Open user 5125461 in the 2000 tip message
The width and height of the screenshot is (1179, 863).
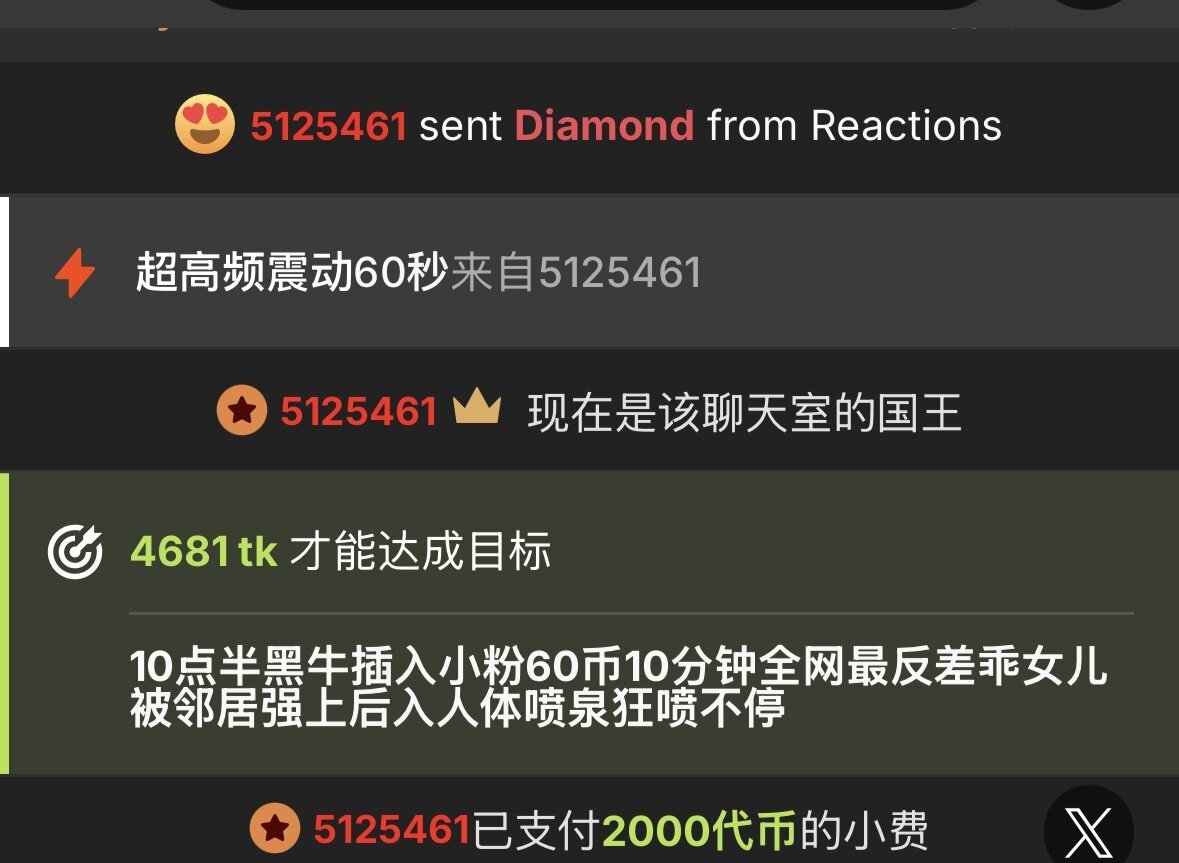point(391,830)
